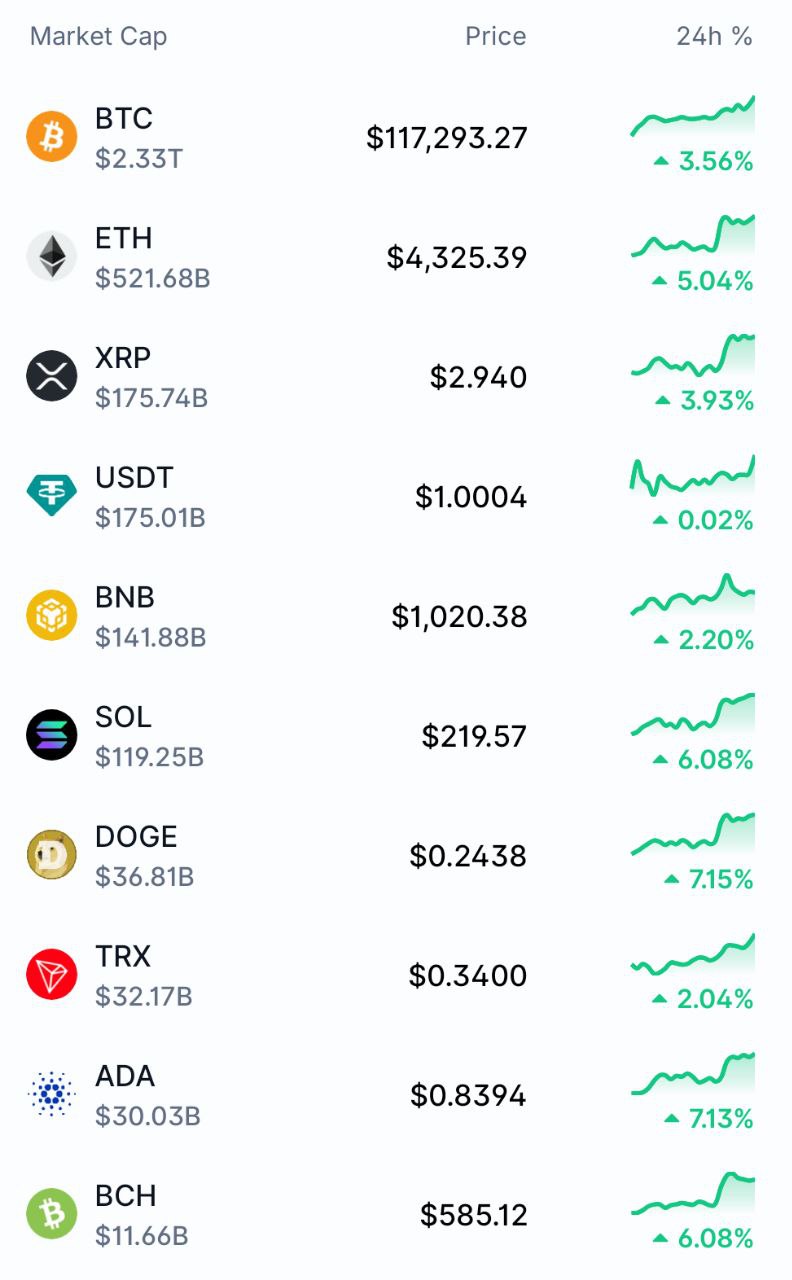Viewport: 792px width, 1280px height.
Task: View the ADA listing
Action: point(125,1076)
